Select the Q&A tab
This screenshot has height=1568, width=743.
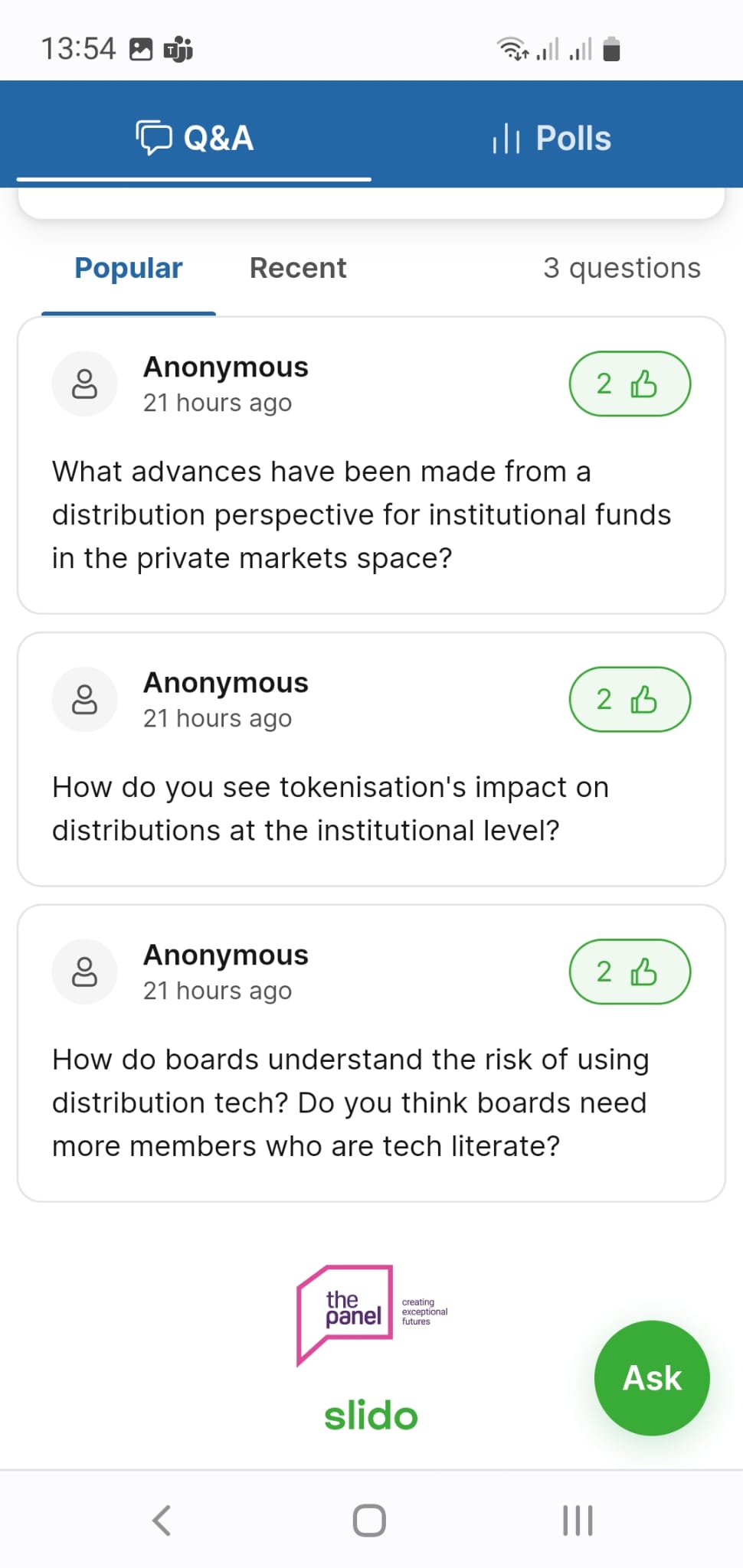coord(195,139)
